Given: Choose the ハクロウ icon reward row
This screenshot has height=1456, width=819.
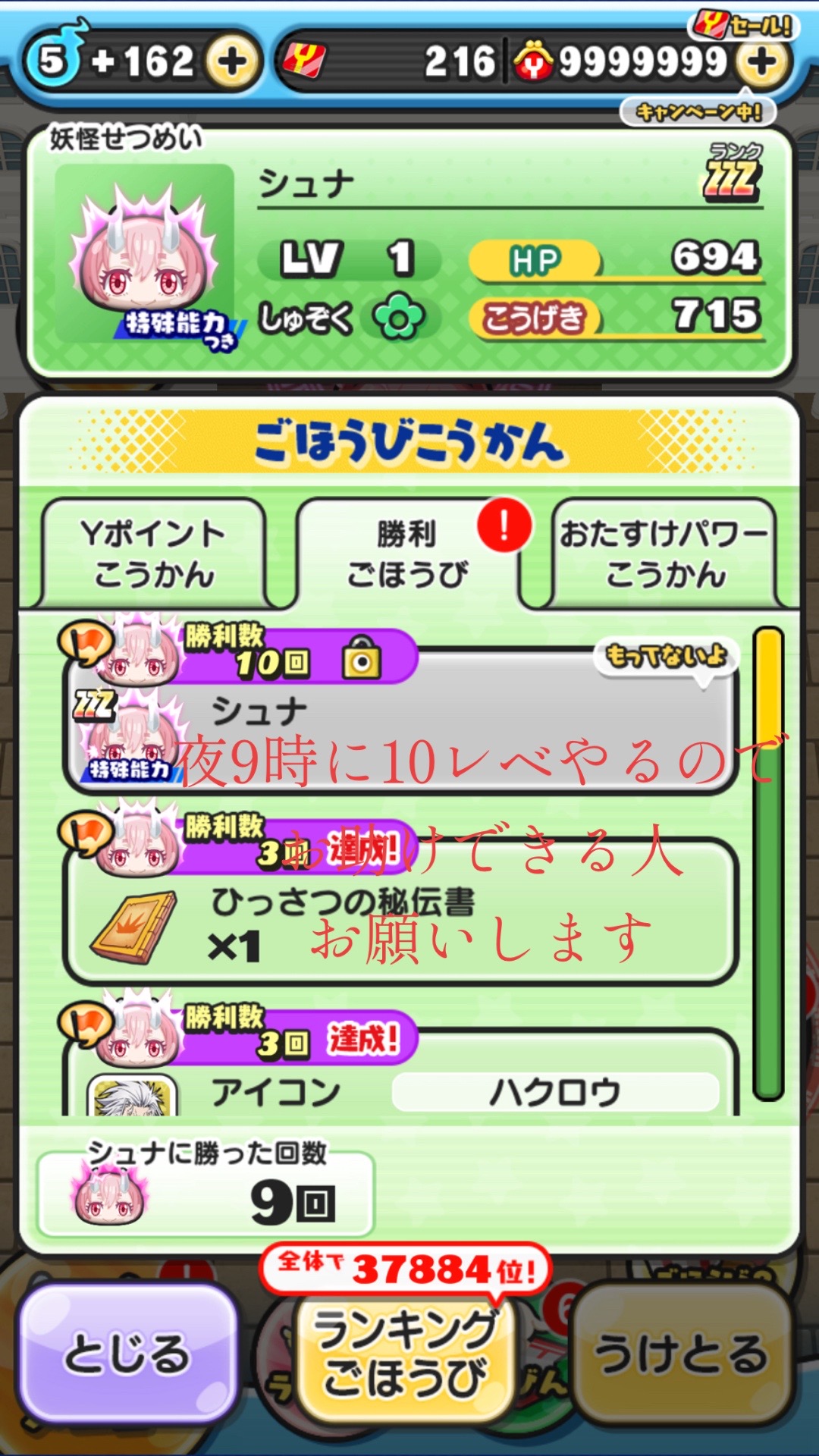Looking at the screenshot, I should click(400, 1084).
